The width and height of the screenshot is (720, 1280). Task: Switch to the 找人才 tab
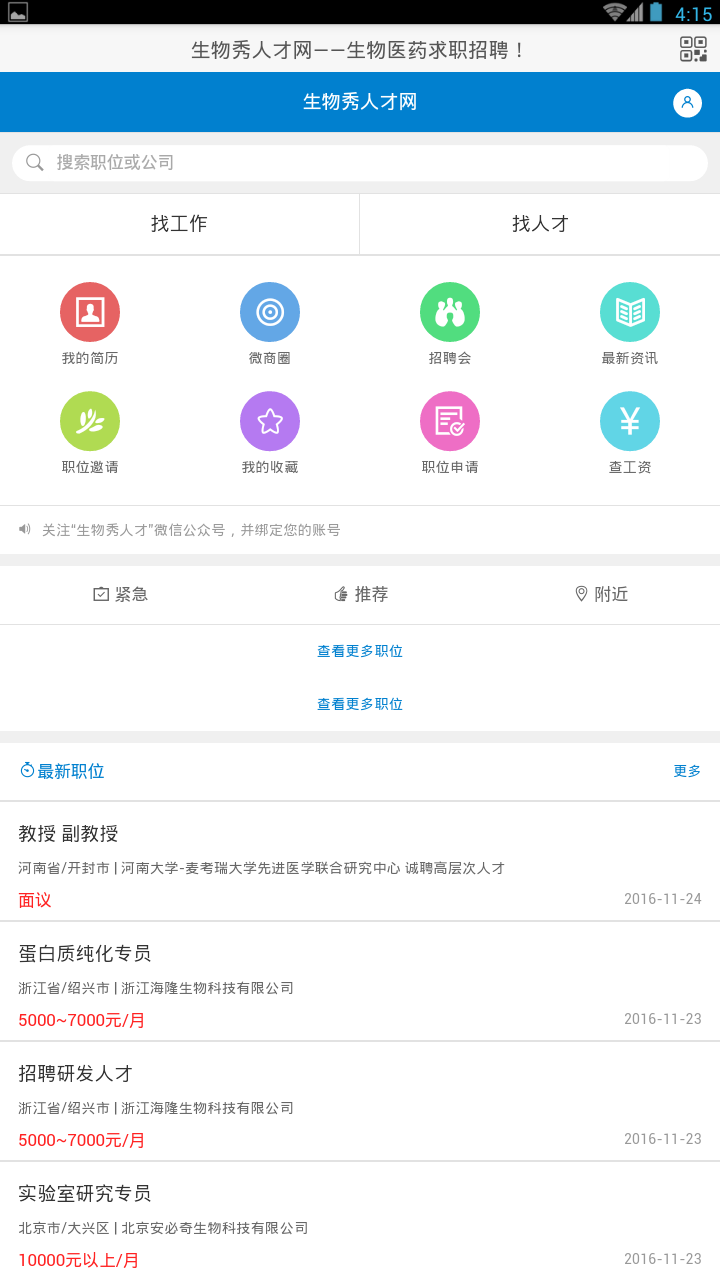[540, 224]
